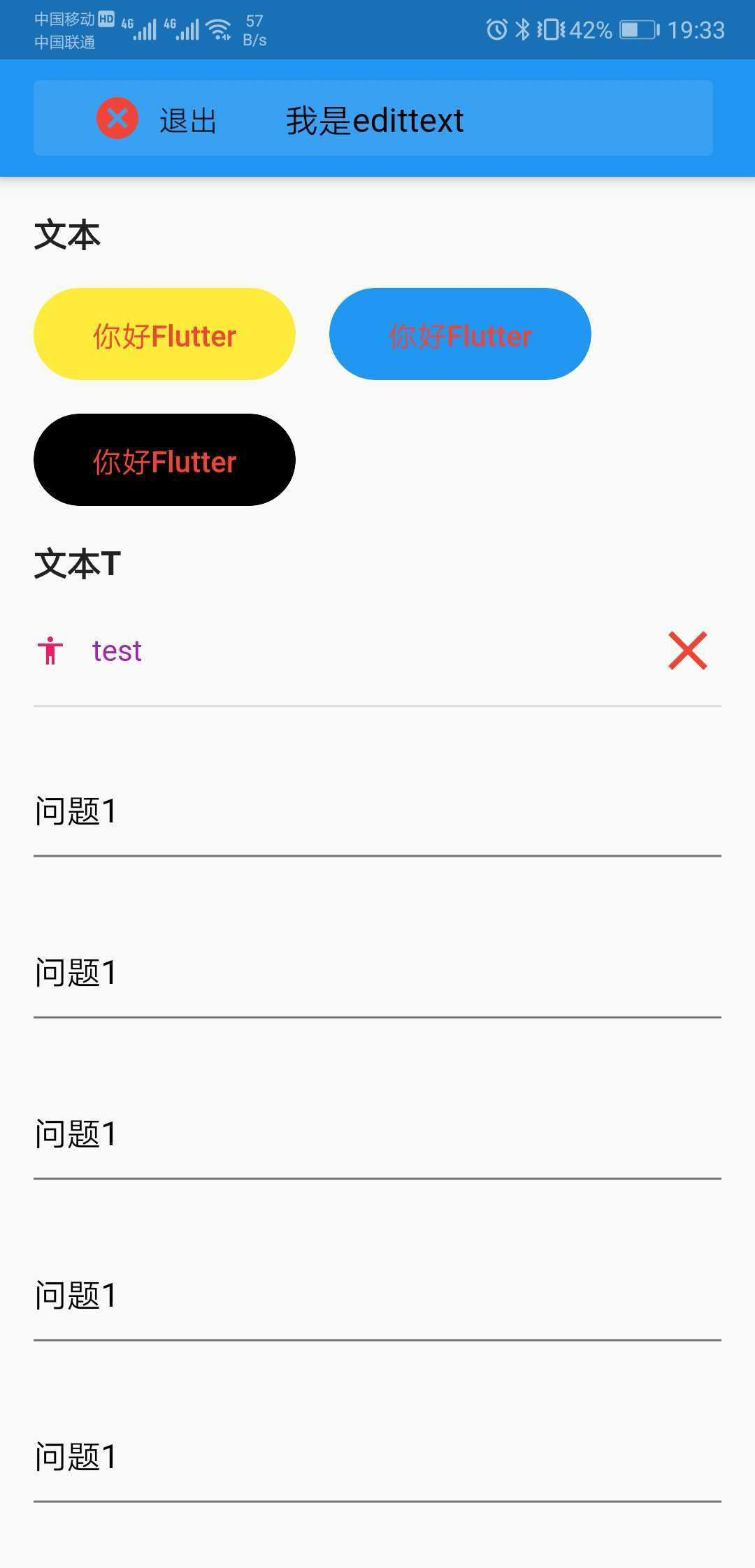Click the black 你好Flutter pill button

(x=164, y=460)
